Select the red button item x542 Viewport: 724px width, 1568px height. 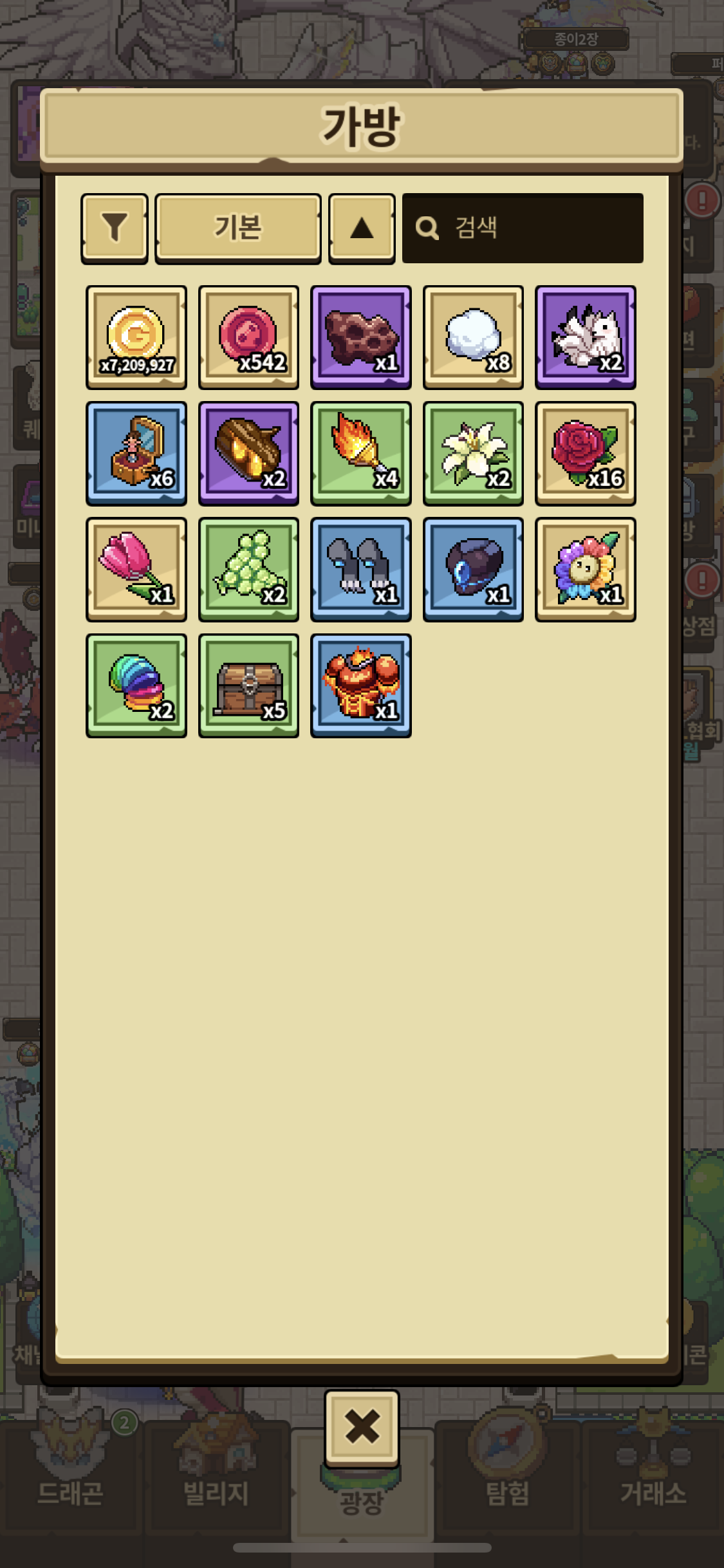click(248, 337)
